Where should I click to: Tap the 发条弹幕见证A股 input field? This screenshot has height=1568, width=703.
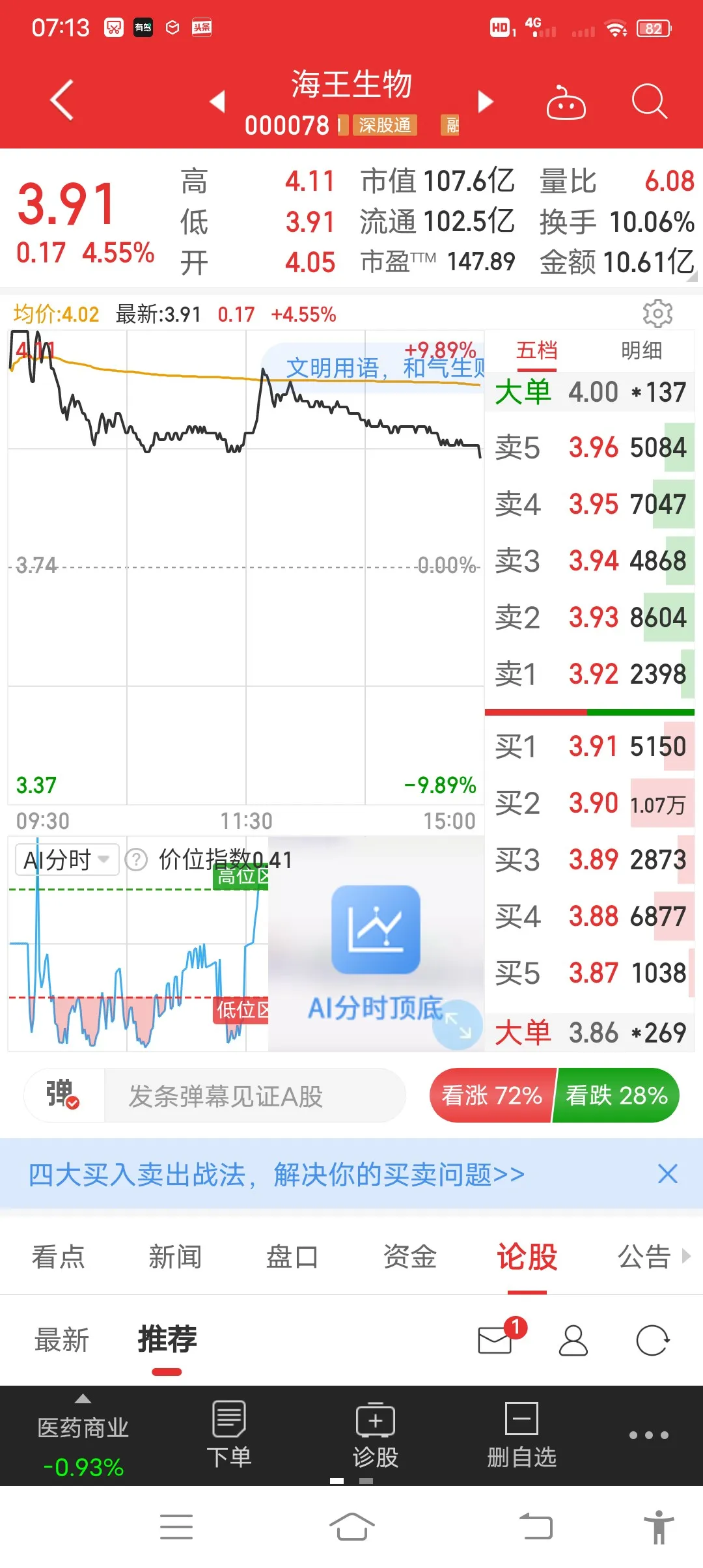pos(254,1097)
